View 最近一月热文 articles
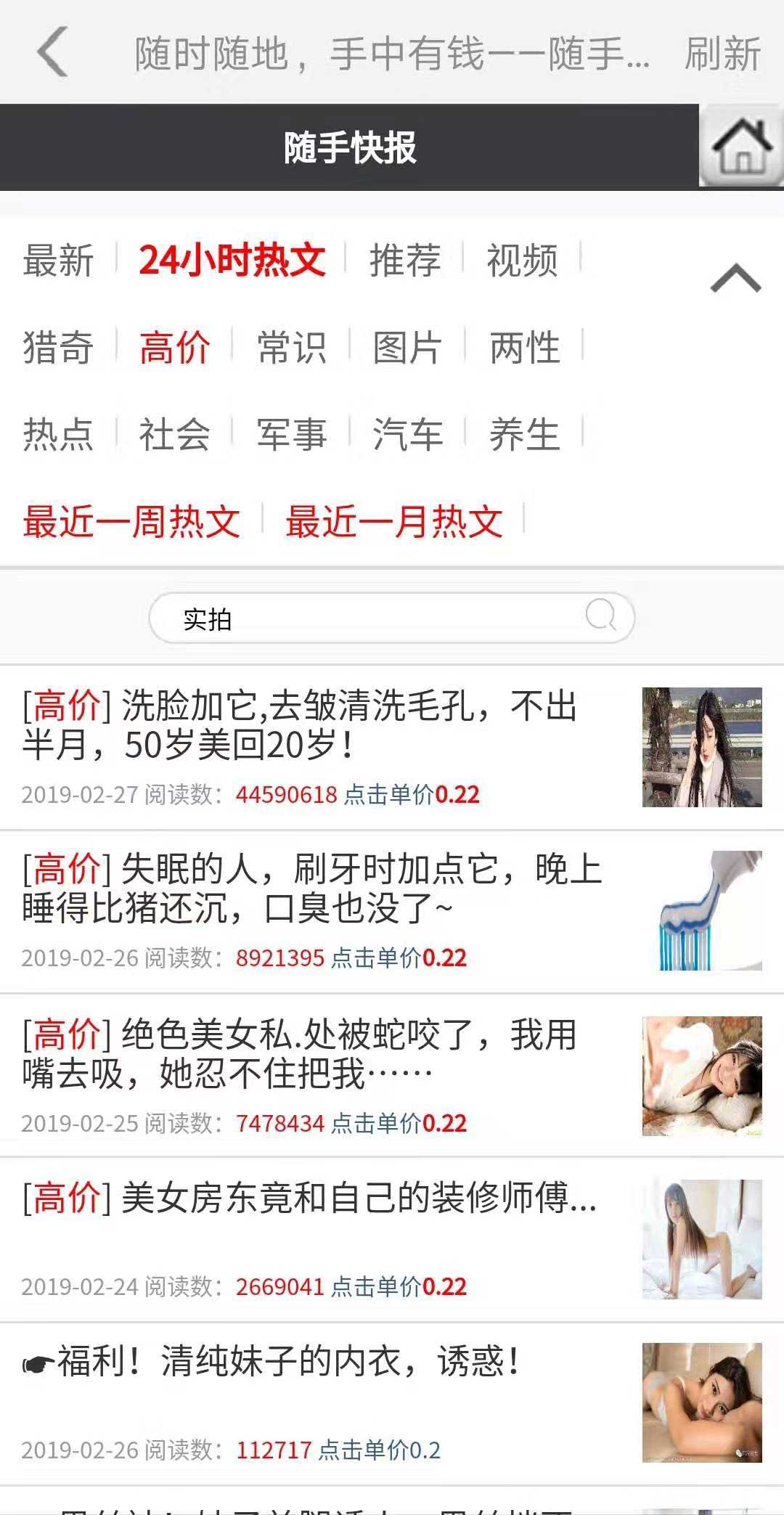Image resolution: width=784 pixels, height=1515 pixels. tap(394, 521)
